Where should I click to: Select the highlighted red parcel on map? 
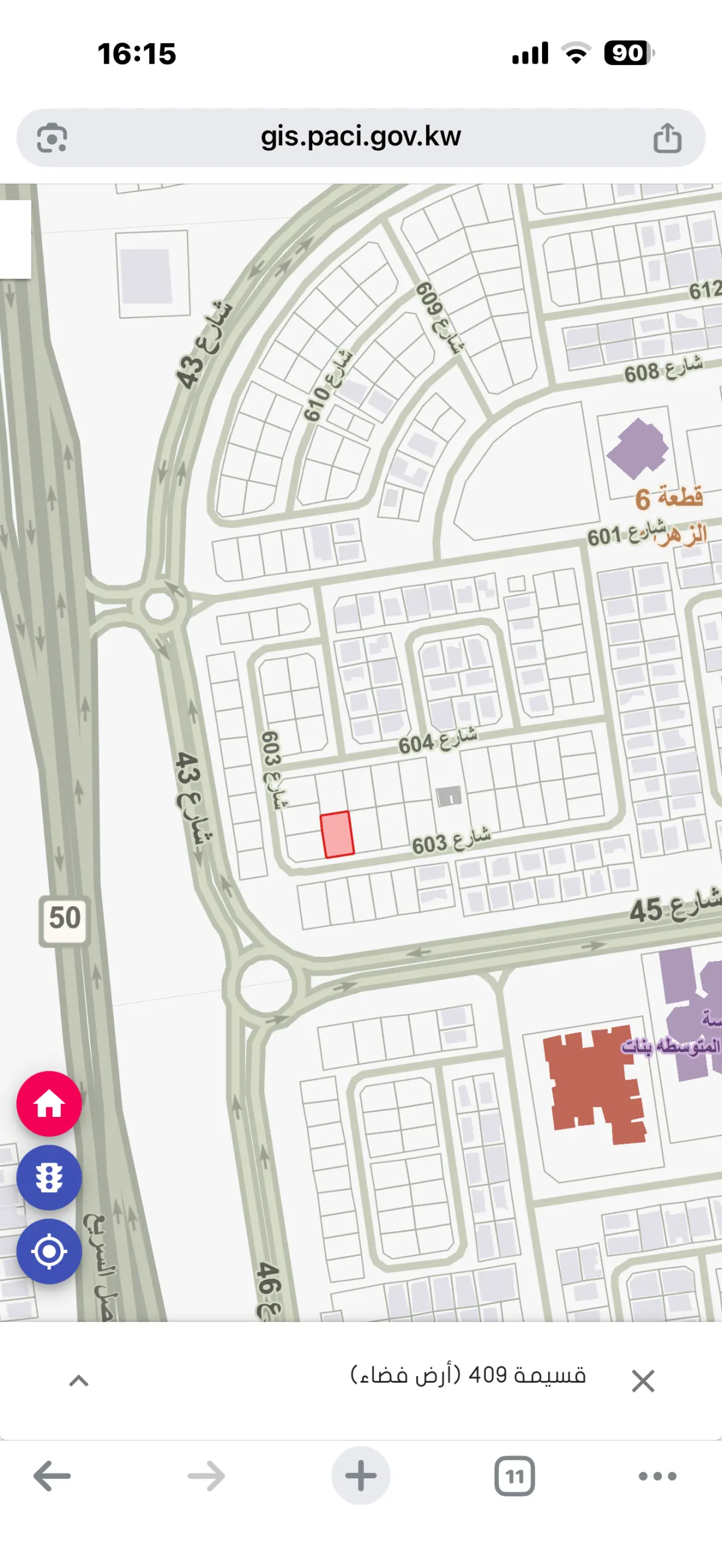(338, 834)
